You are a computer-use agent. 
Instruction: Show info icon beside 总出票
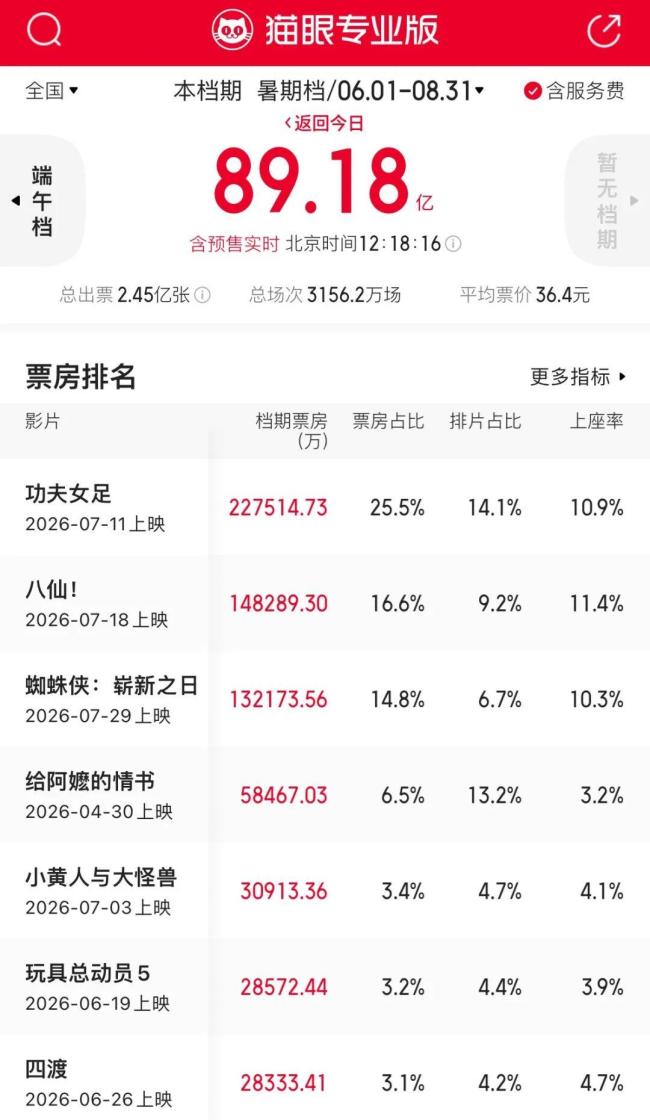[x=203, y=295]
